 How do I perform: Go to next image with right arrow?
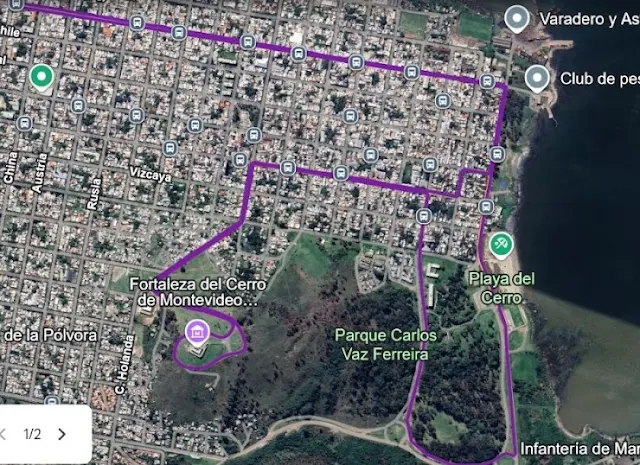click(x=62, y=434)
